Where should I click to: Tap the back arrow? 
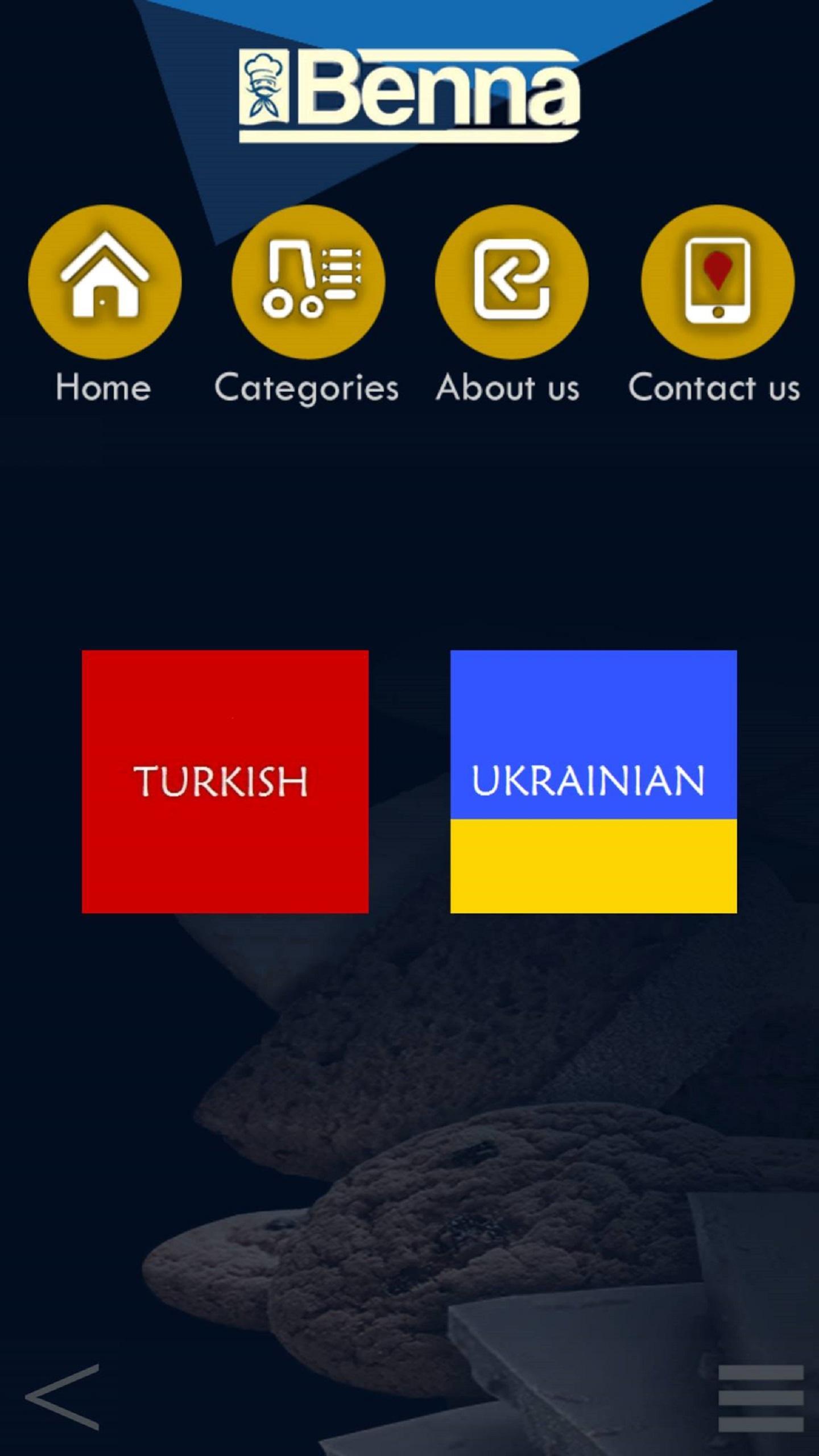[x=63, y=1397]
